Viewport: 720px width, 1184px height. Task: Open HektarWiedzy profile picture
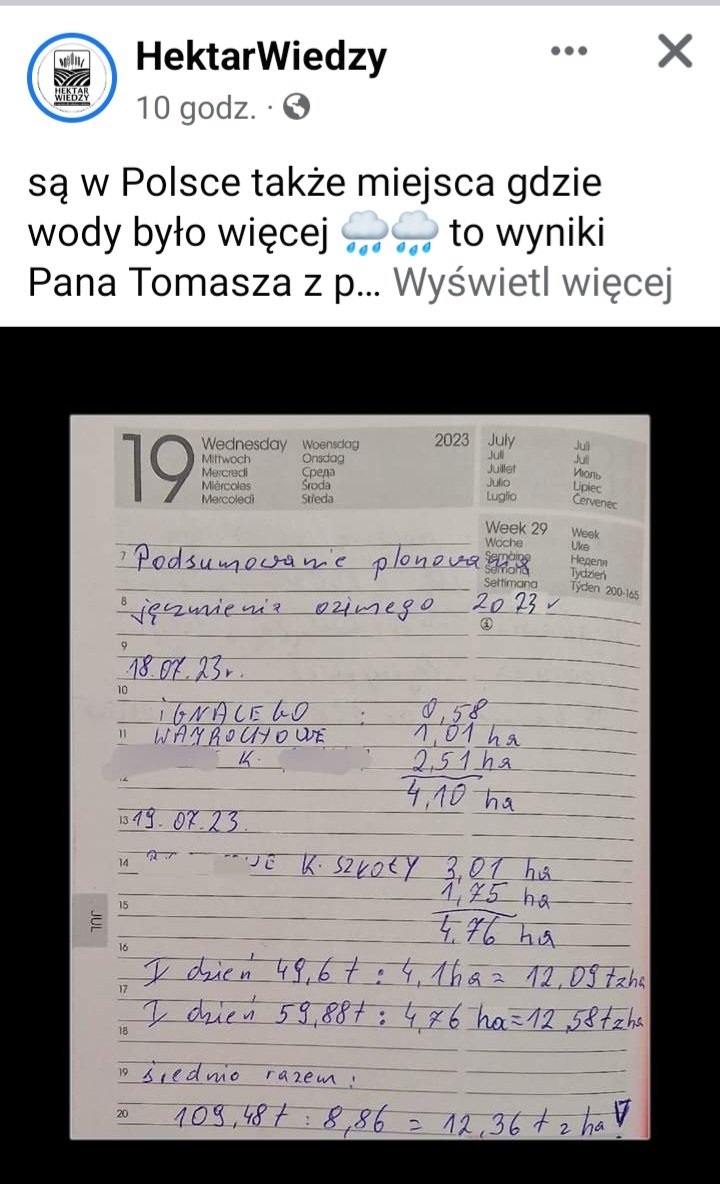72,78
